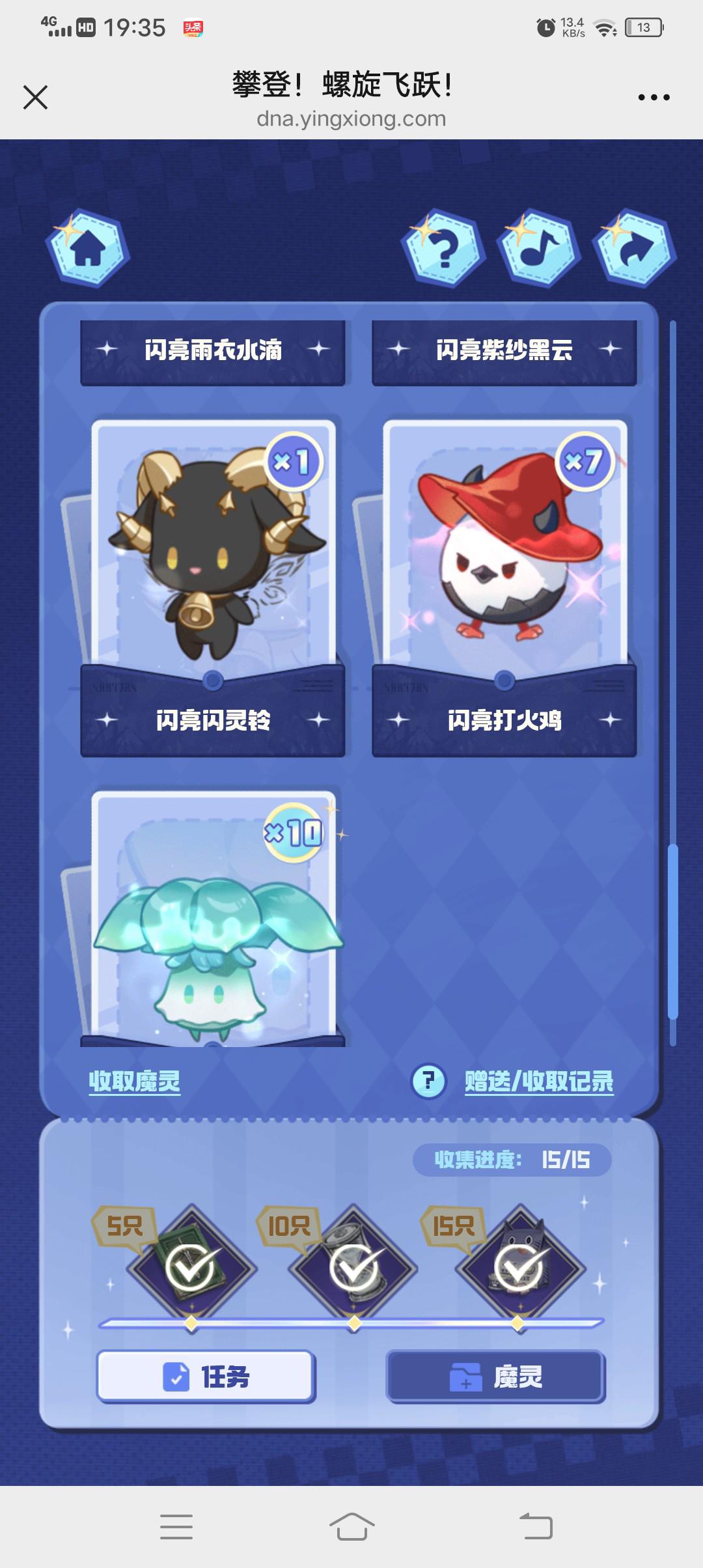The width and height of the screenshot is (703, 1568).
Task: Close the web page
Action: [35, 98]
